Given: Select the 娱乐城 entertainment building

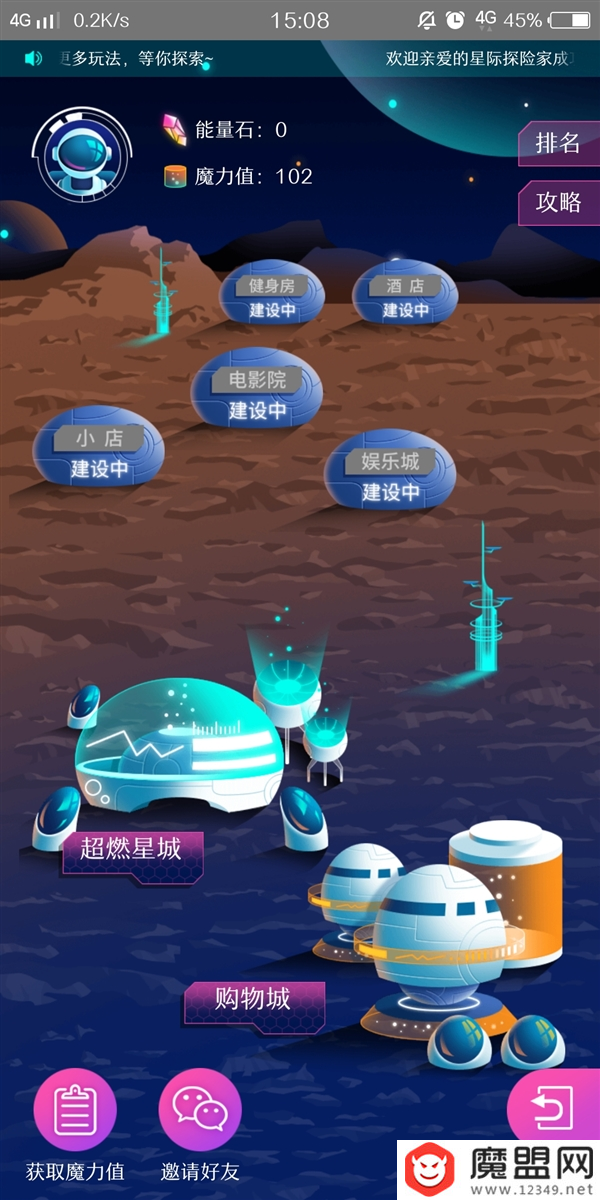Looking at the screenshot, I should coord(390,475).
